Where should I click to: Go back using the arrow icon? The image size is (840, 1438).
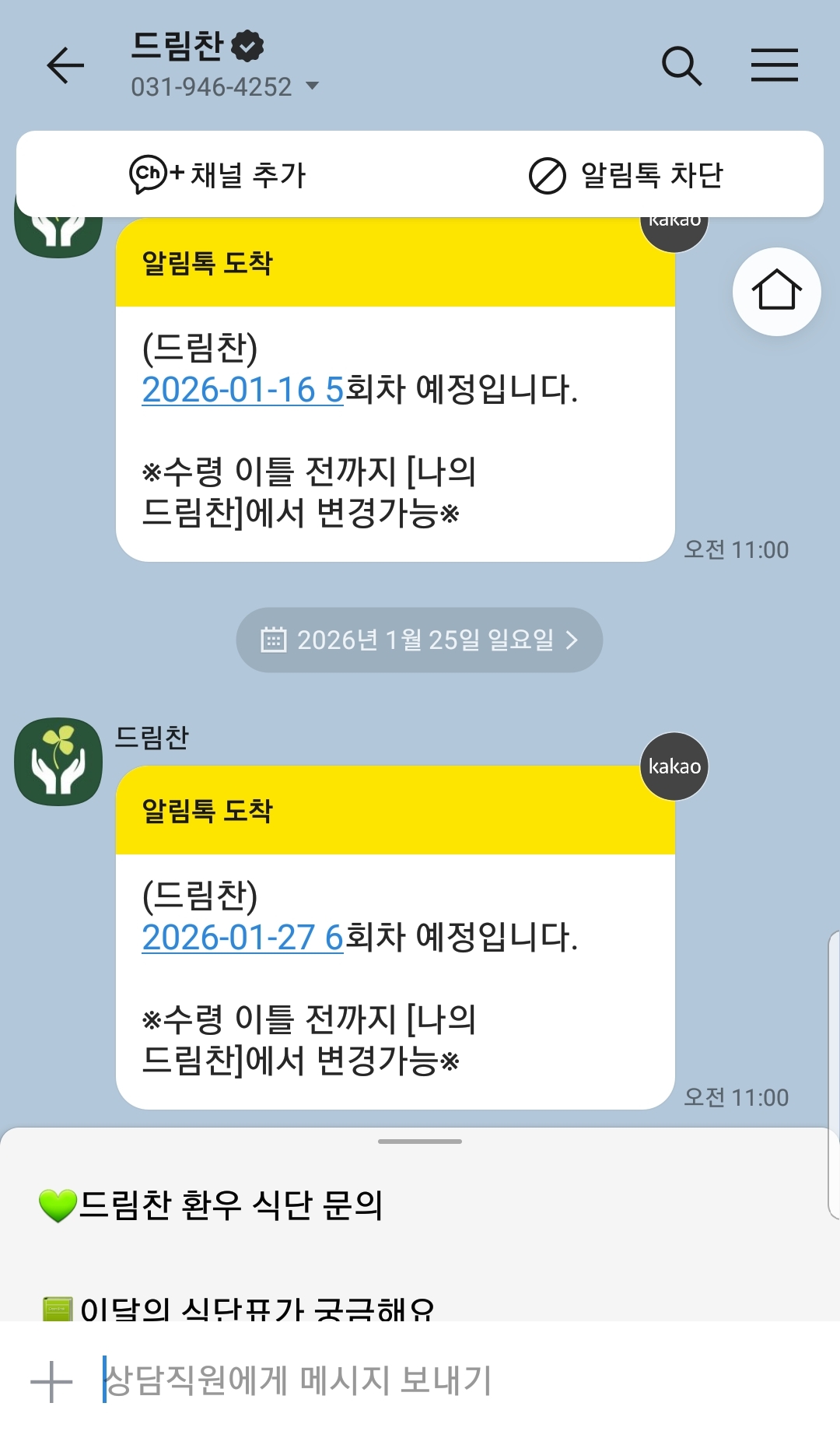(x=65, y=65)
